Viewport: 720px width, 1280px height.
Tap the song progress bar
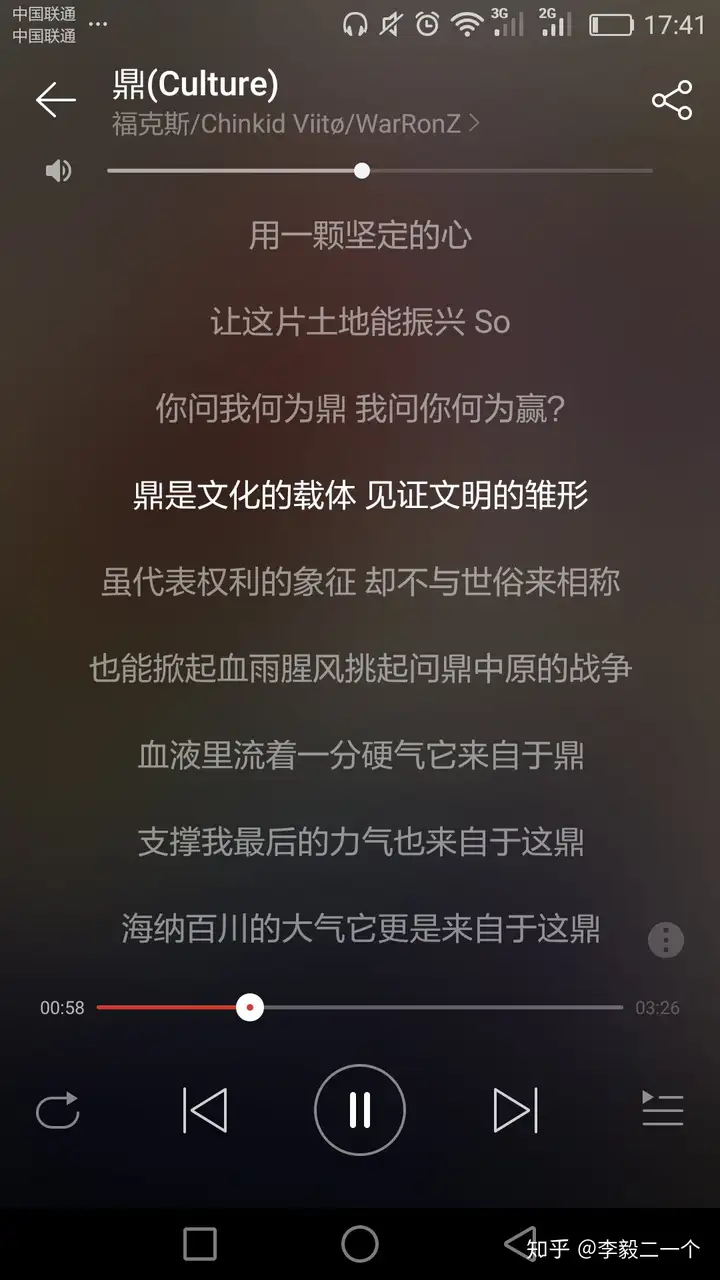(360, 1007)
